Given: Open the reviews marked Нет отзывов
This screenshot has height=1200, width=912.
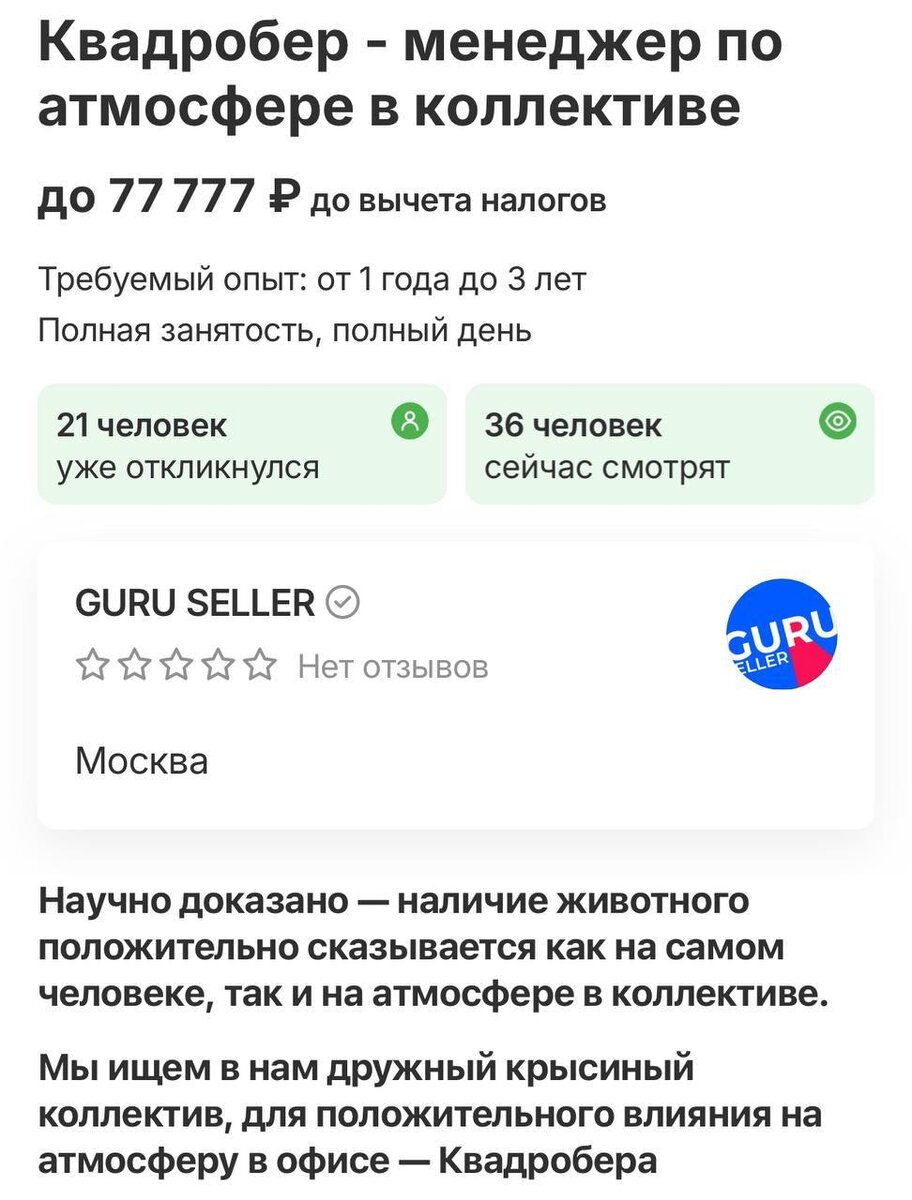Looking at the screenshot, I should pyautogui.click(x=392, y=666).
